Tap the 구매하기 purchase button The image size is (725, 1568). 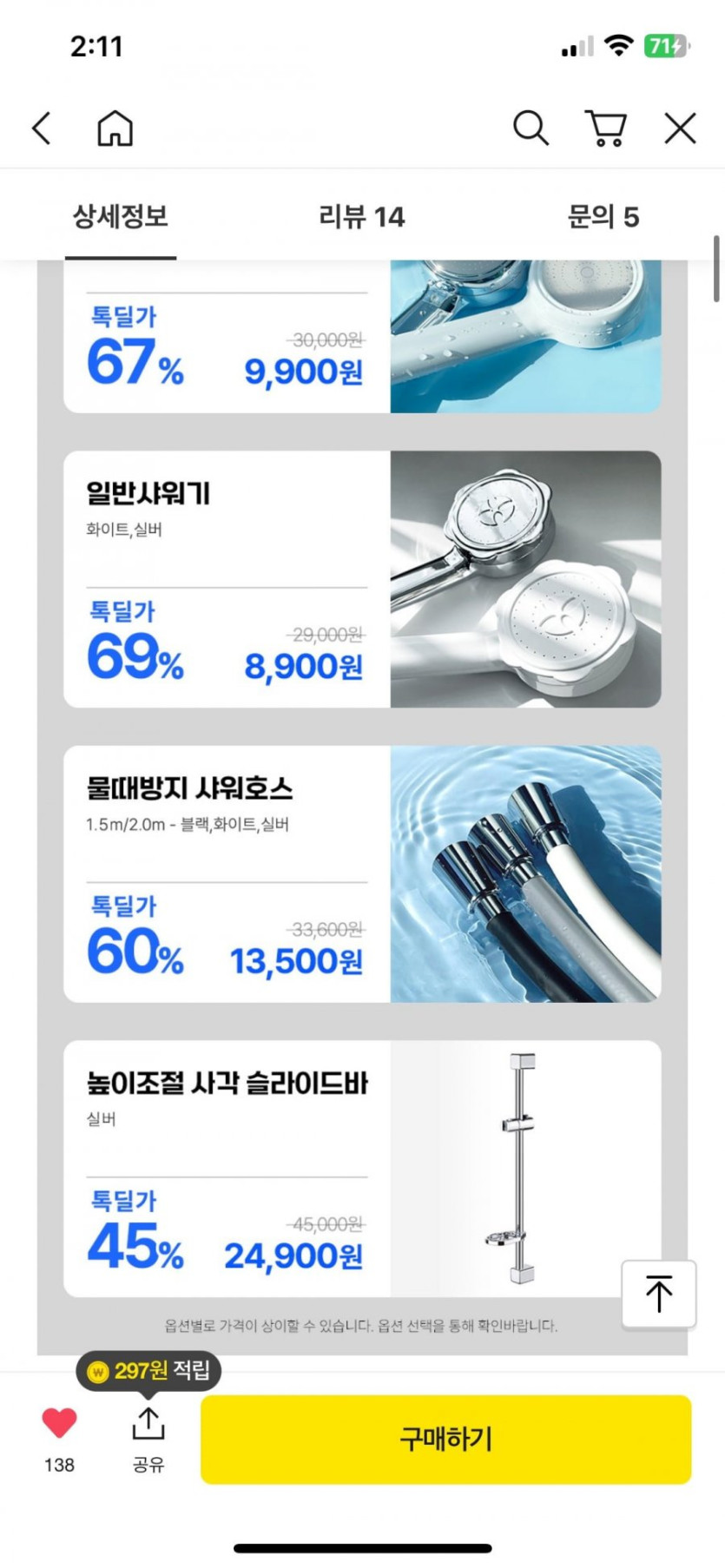446,1439
